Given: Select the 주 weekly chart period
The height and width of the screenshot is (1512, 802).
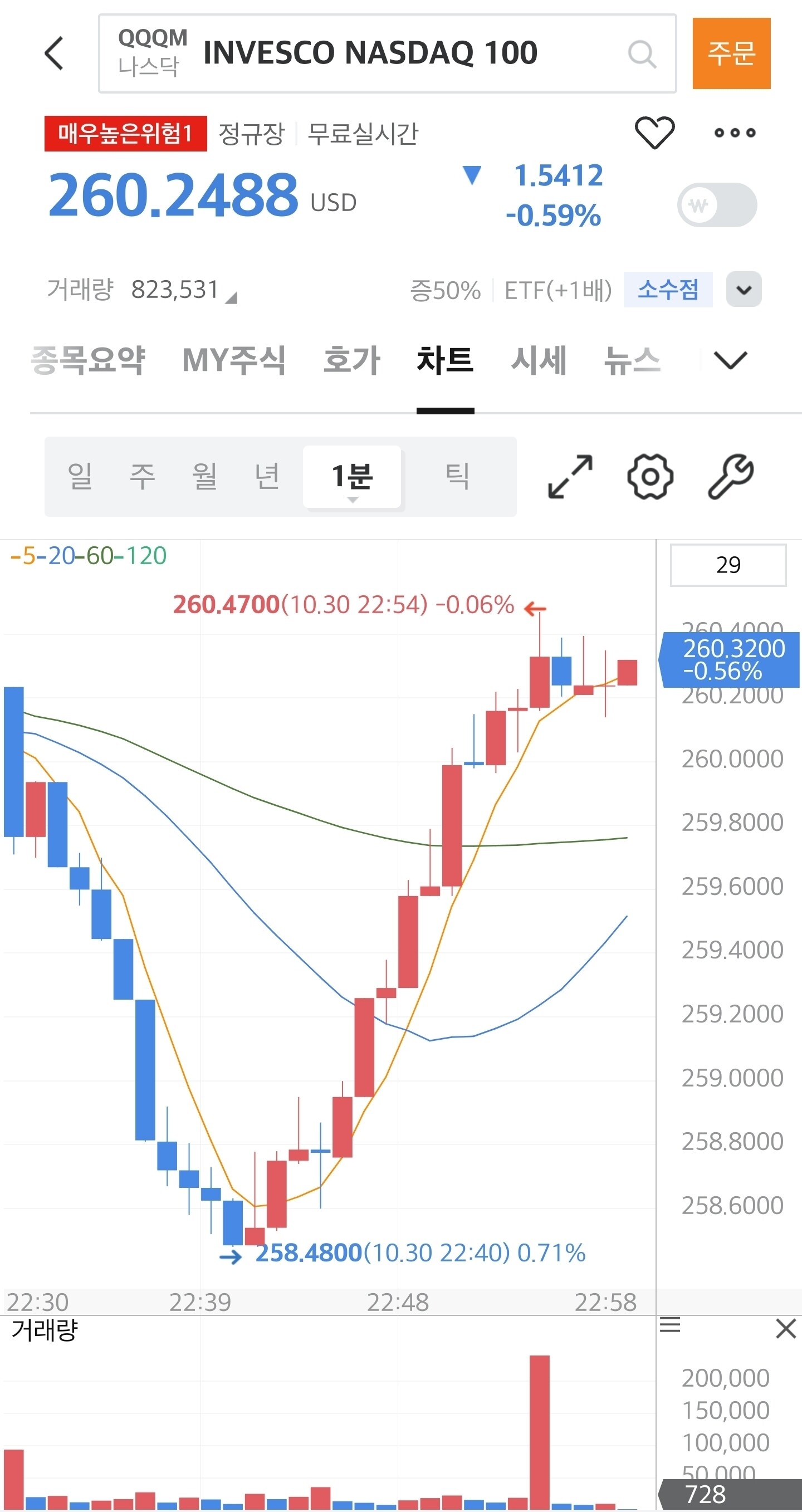Looking at the screenshot, I should [x=142, y=476].
